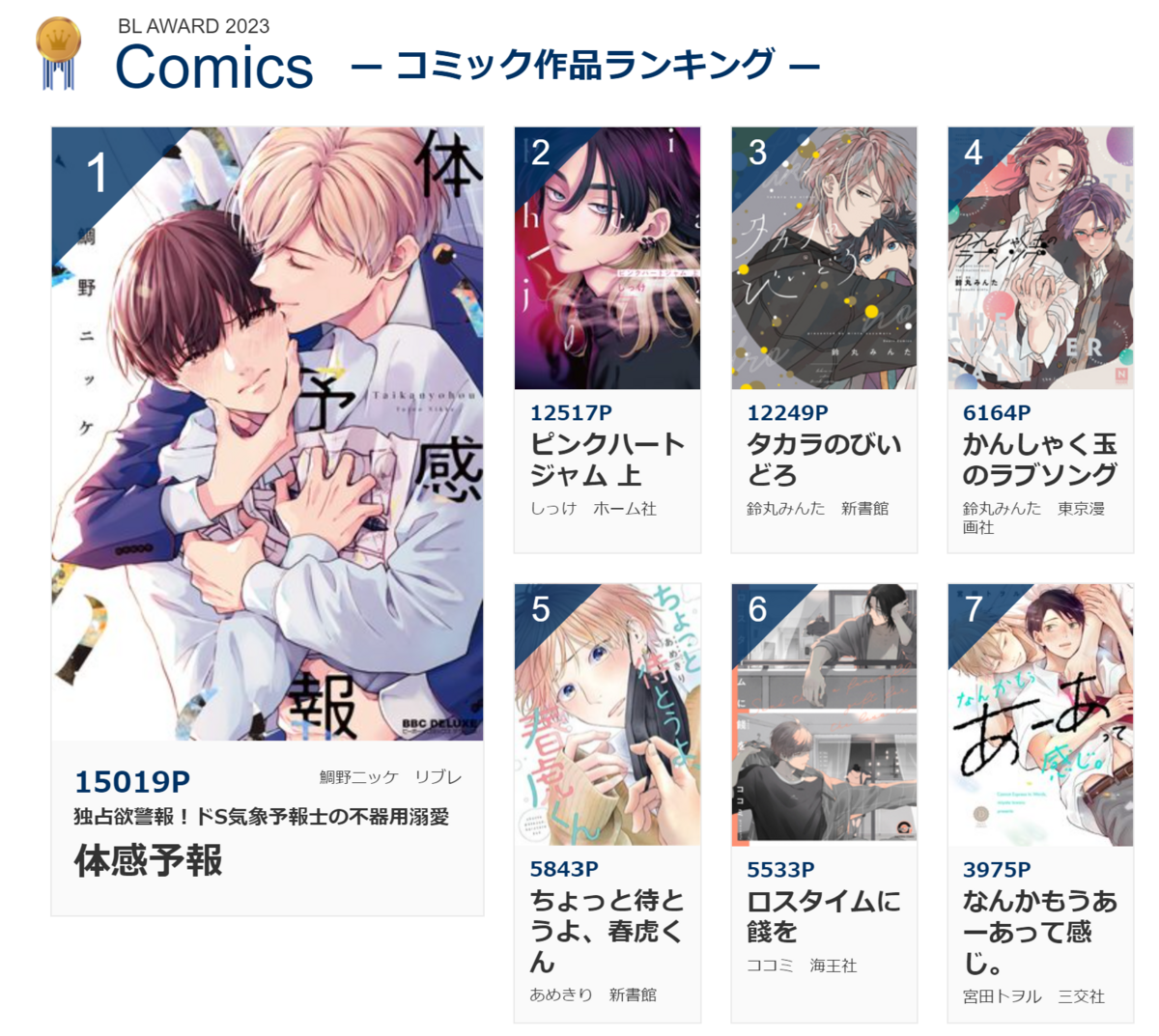1159x1036 pixels.
Task: Tap the ロスタイムに餞を comic card
Action: 824,802
